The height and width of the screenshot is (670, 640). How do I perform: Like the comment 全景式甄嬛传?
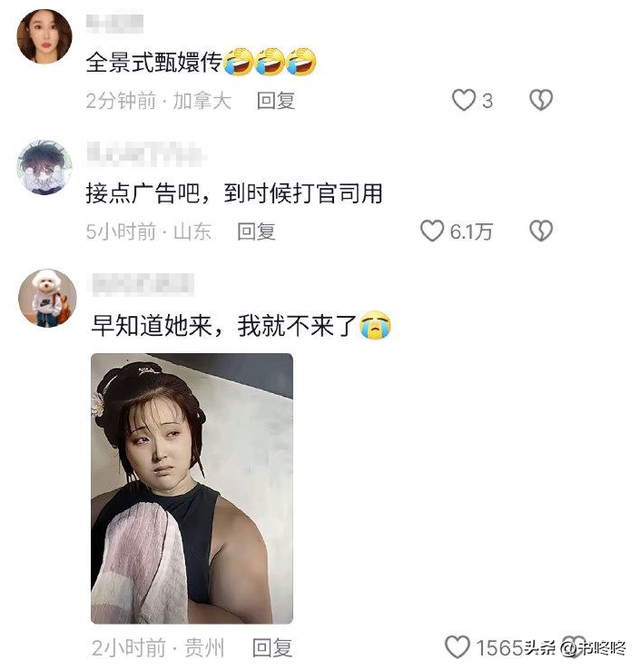coord(463,100)
